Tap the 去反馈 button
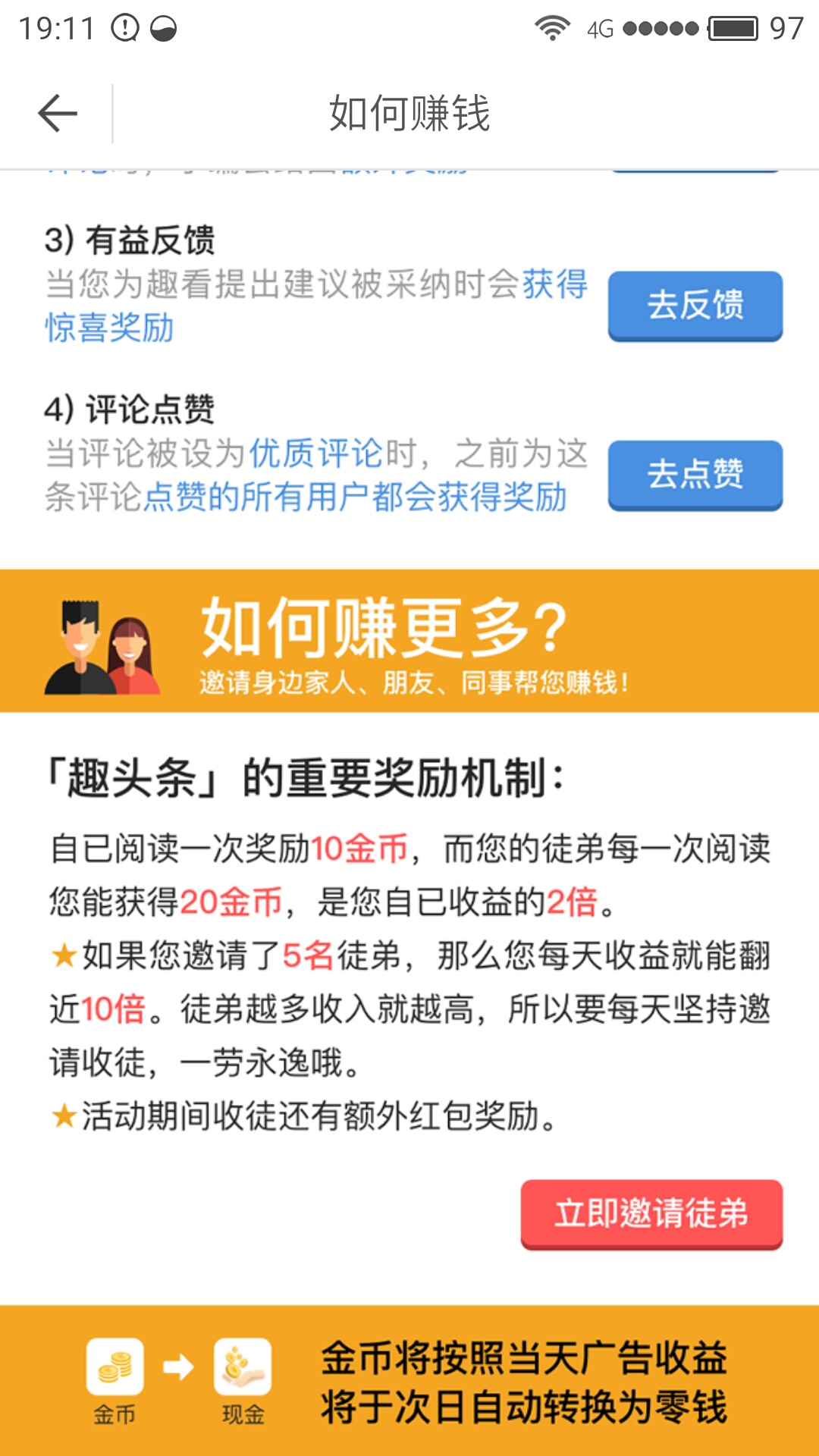Viewport: 819px width, 1456px height. [x=695, y=306]
